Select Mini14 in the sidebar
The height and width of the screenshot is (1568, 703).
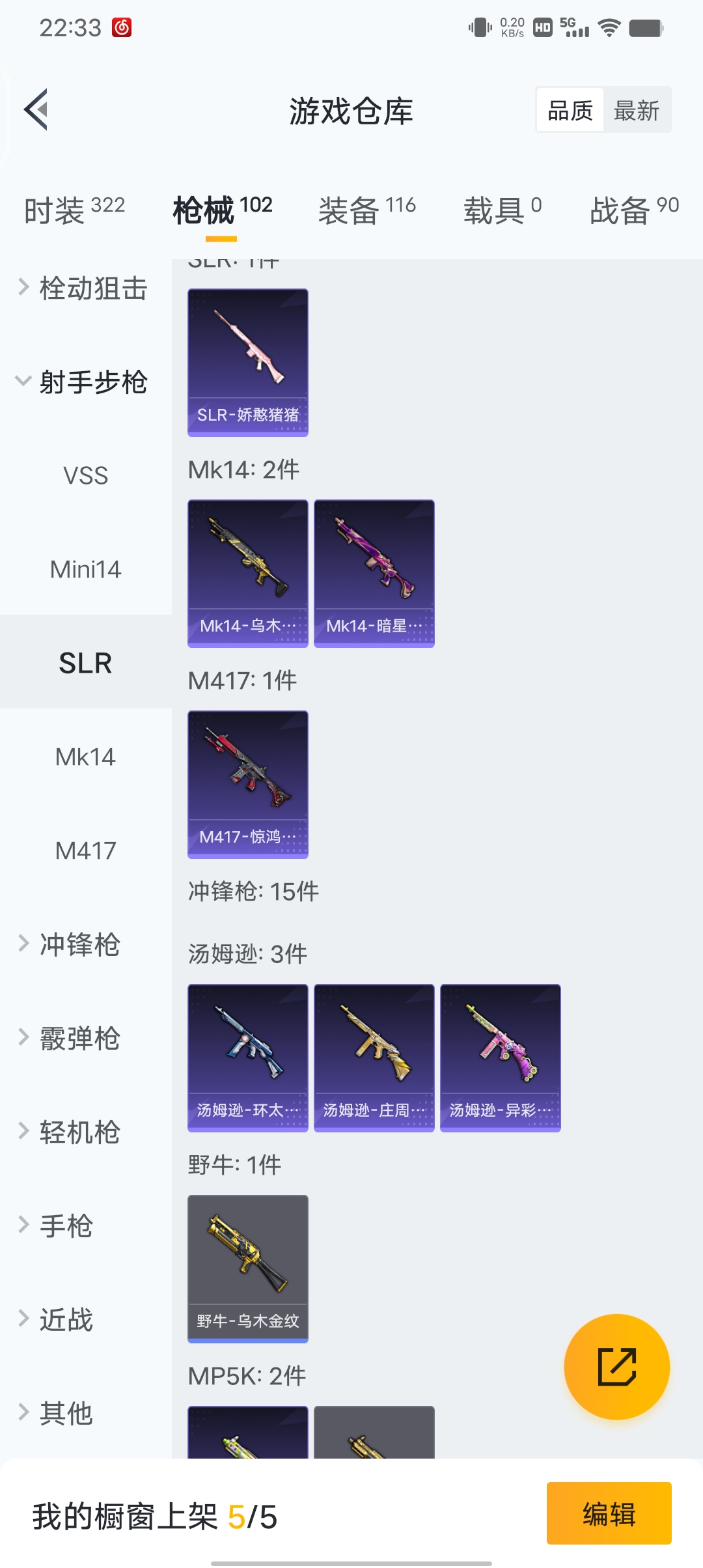[85, 569]
